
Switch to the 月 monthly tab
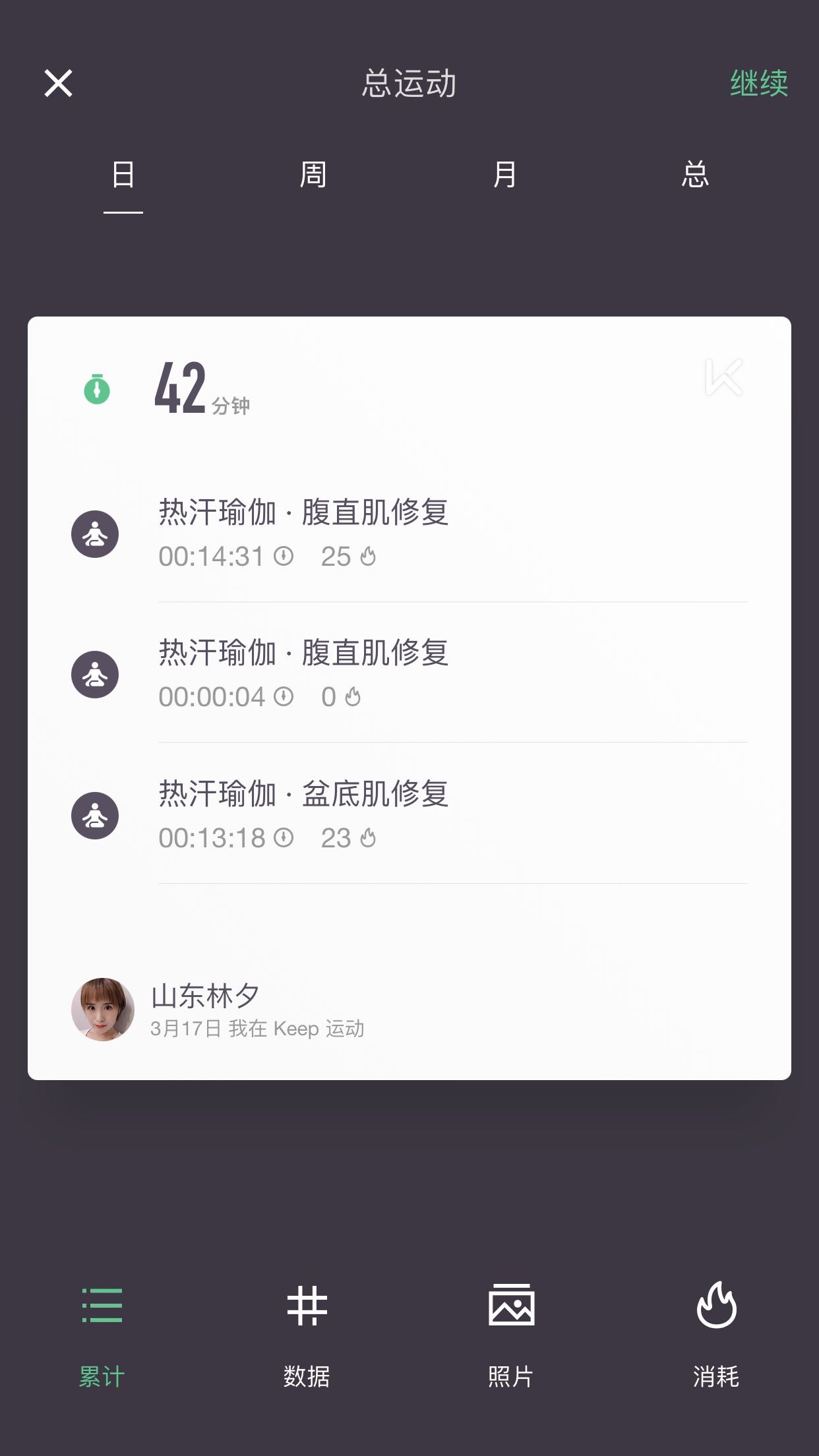(502, 175)
